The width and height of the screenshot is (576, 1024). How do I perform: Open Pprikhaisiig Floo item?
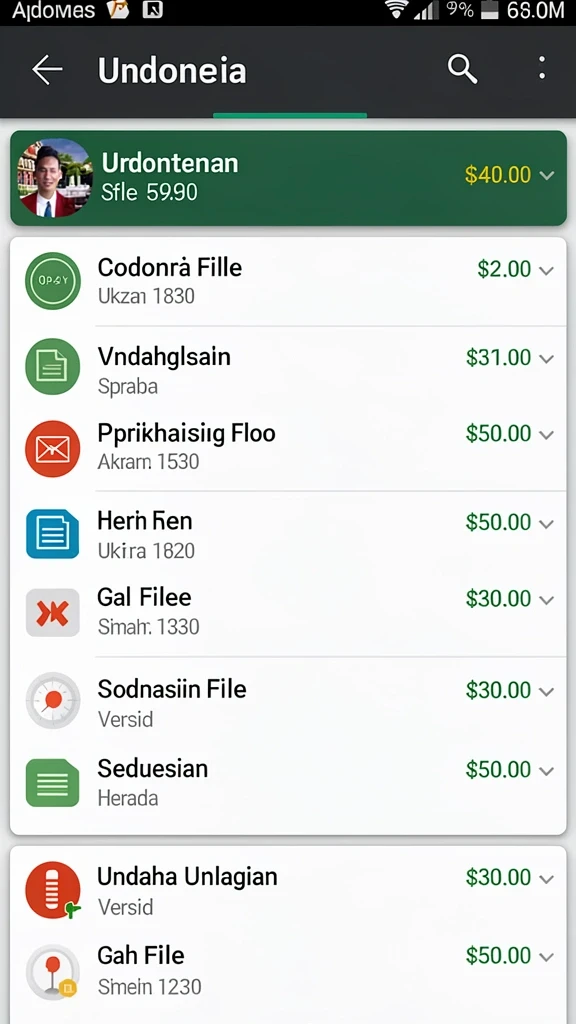(x=288, y=448)
